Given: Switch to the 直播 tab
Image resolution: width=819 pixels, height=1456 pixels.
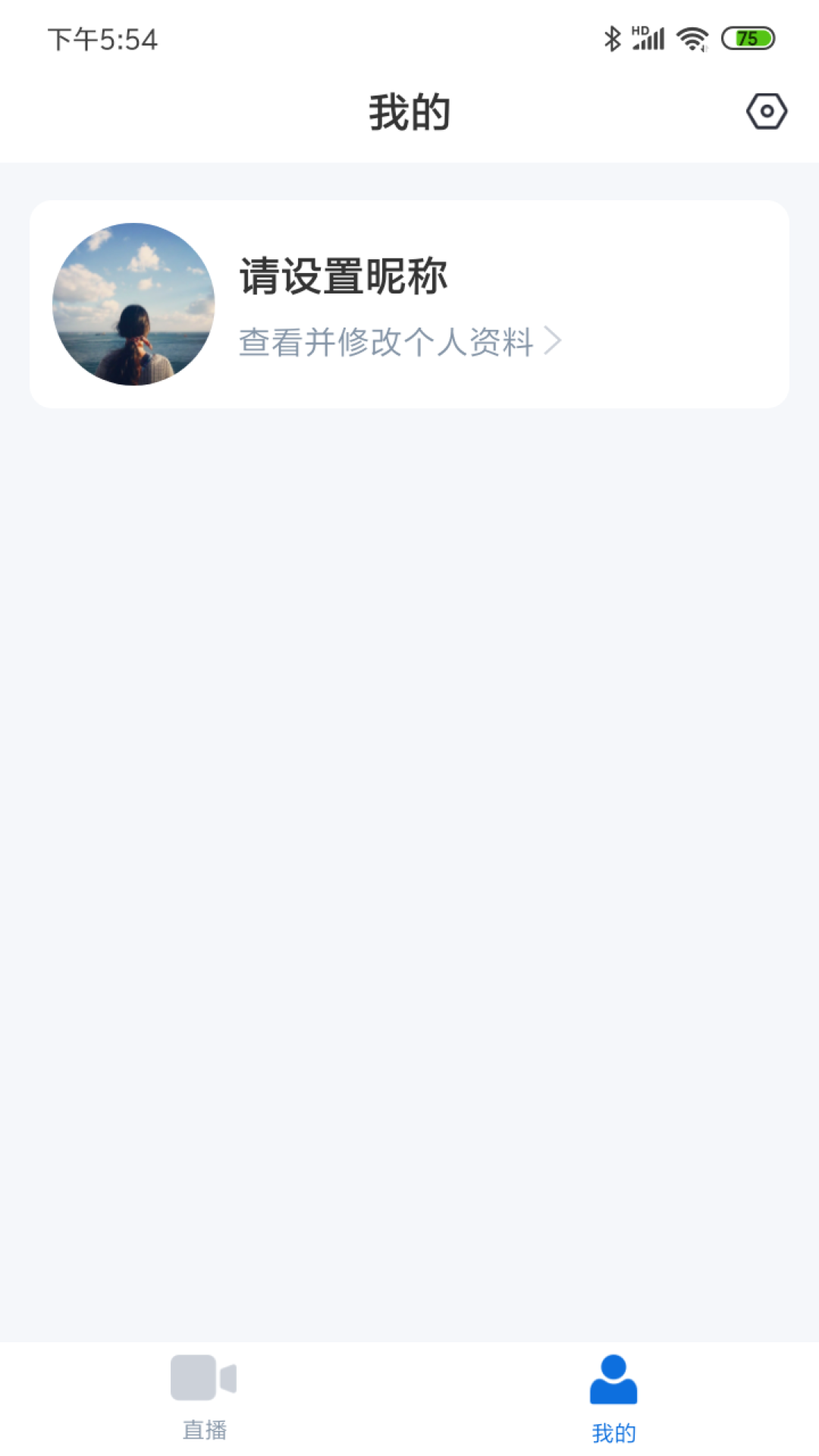Looking at the screenshot, I should (x=204, y=1397).
